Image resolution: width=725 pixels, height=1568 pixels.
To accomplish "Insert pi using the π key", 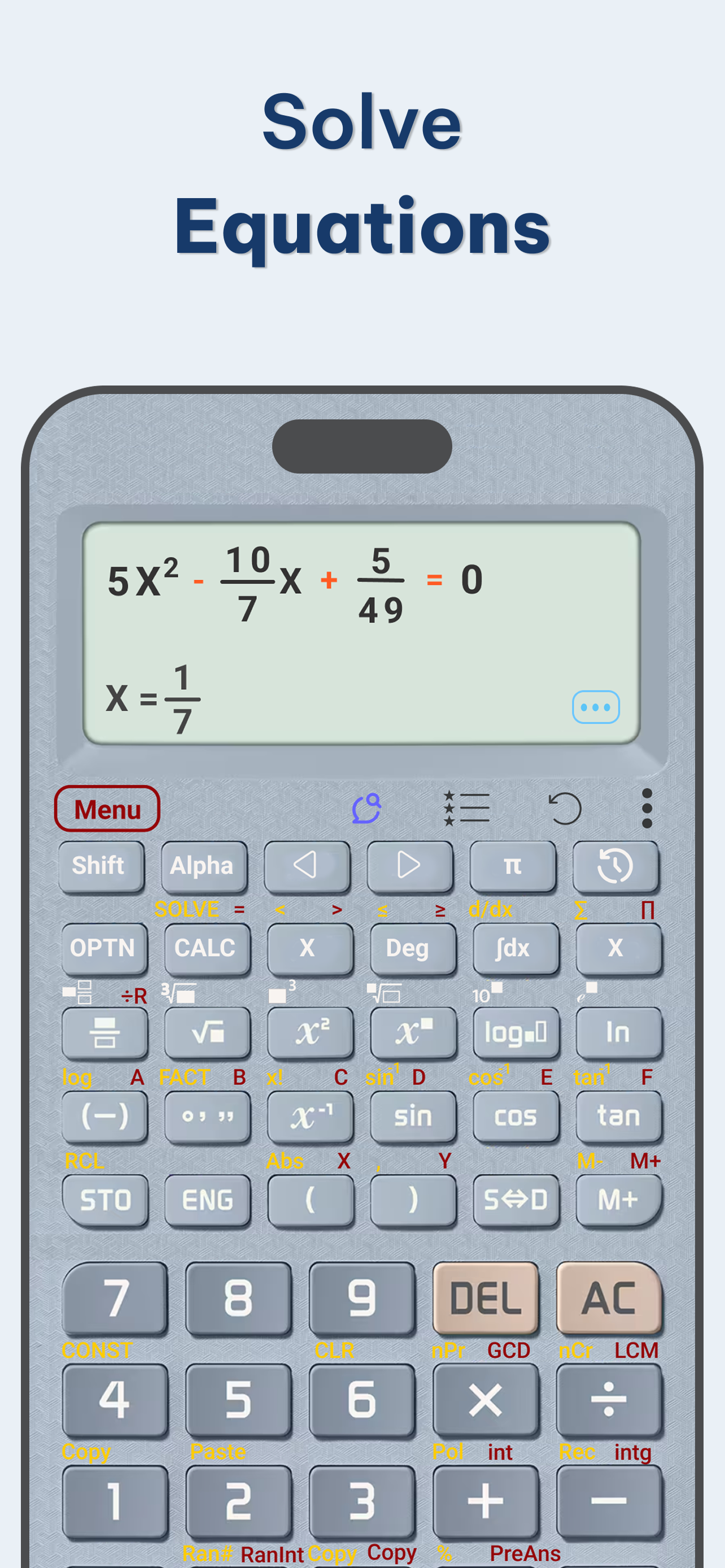I will click(513, 867).
